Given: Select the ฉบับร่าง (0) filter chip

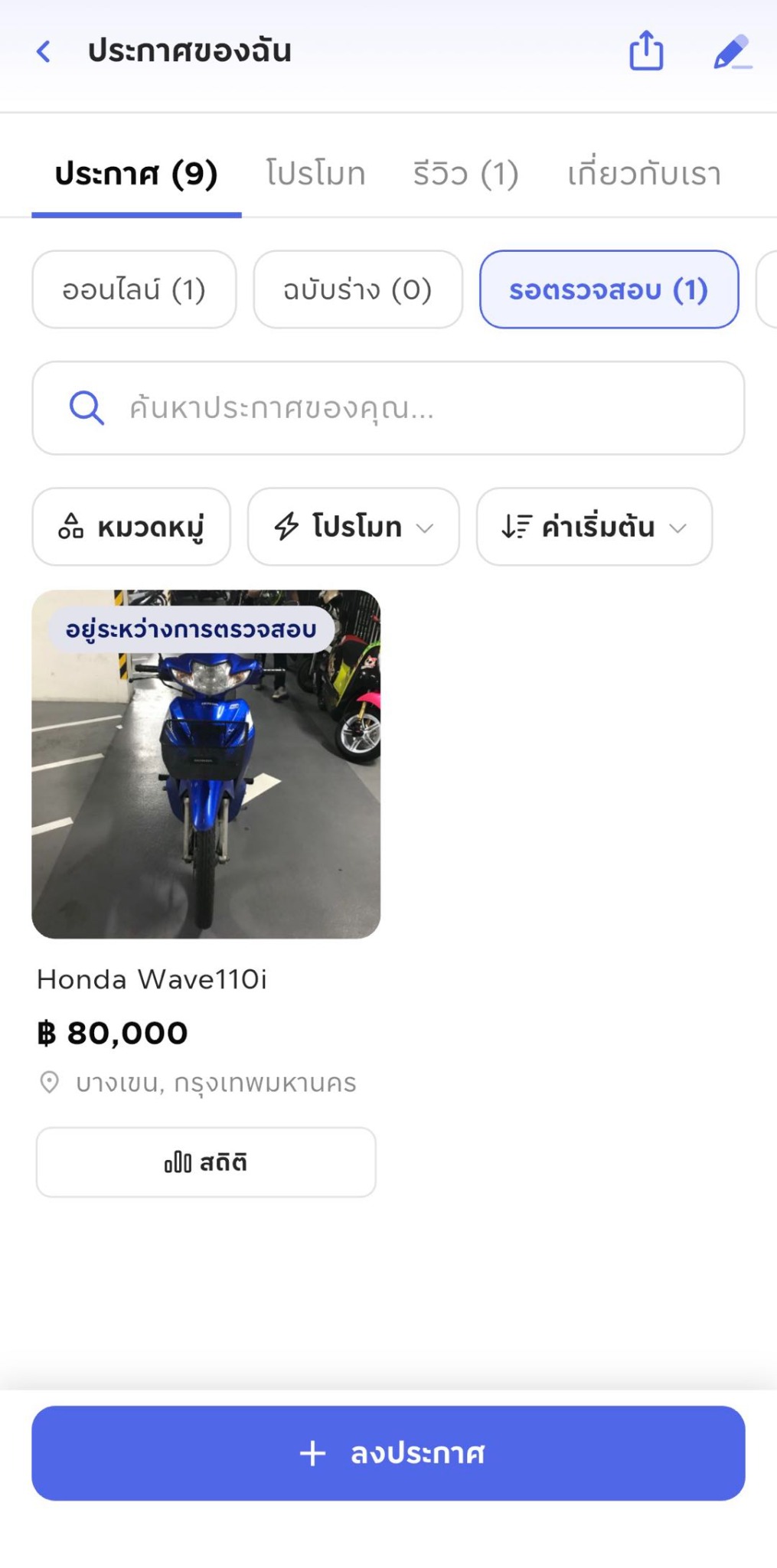Looking at the screenshot, I should click(x=357, y=289).
